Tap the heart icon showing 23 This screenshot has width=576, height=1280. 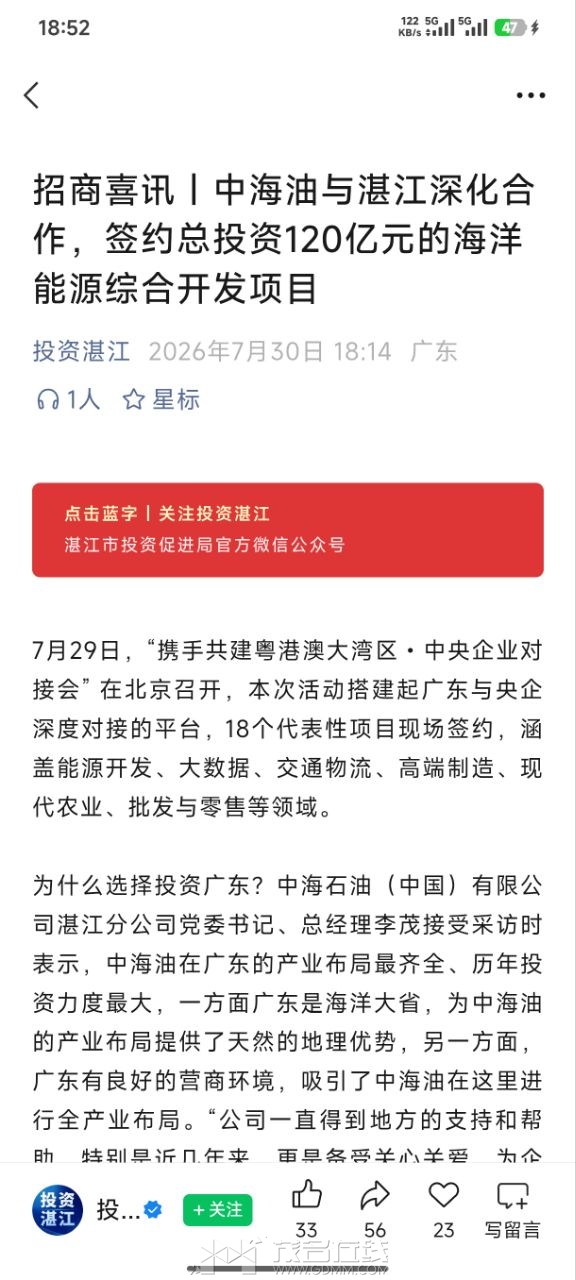click(x=443, y=1194)
